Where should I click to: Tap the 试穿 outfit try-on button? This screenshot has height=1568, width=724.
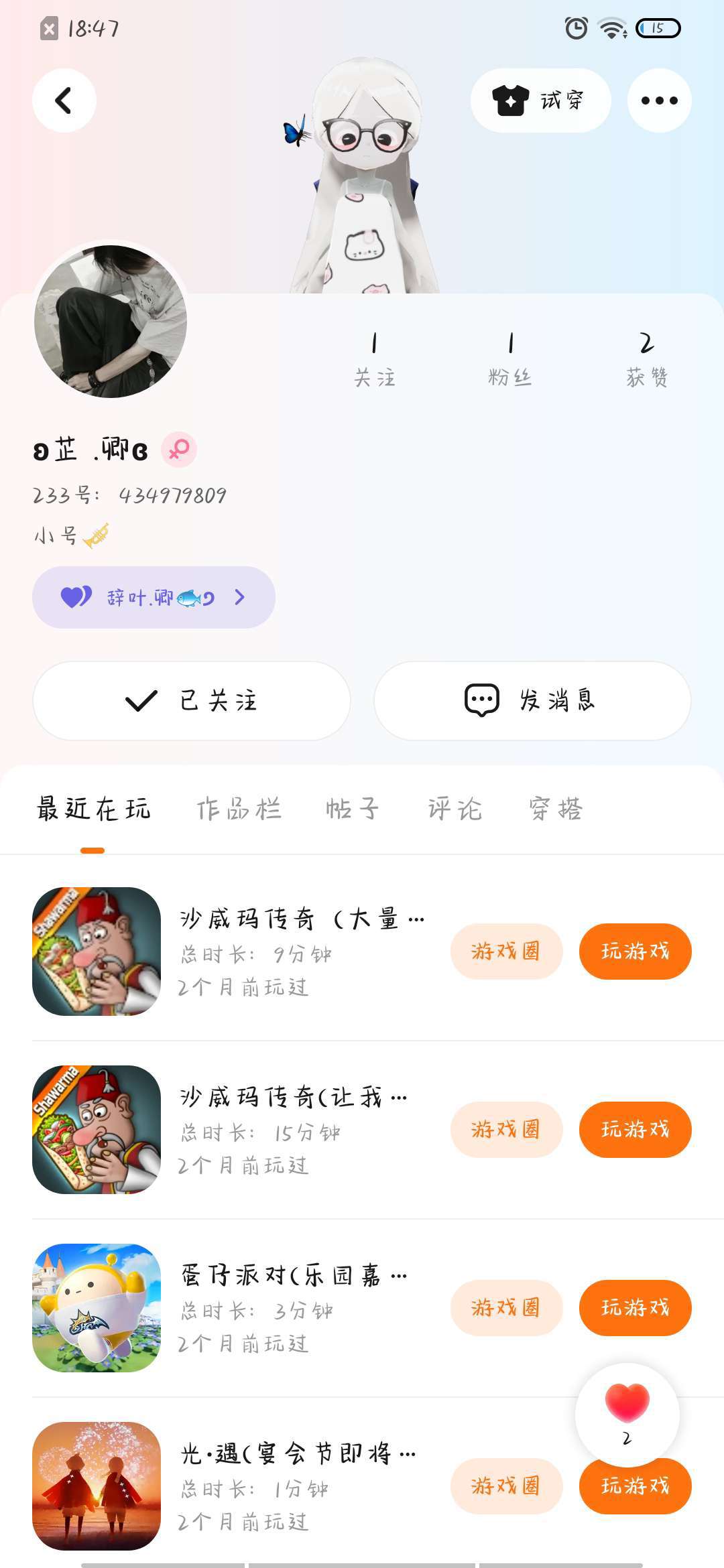(x=540, y=101)
